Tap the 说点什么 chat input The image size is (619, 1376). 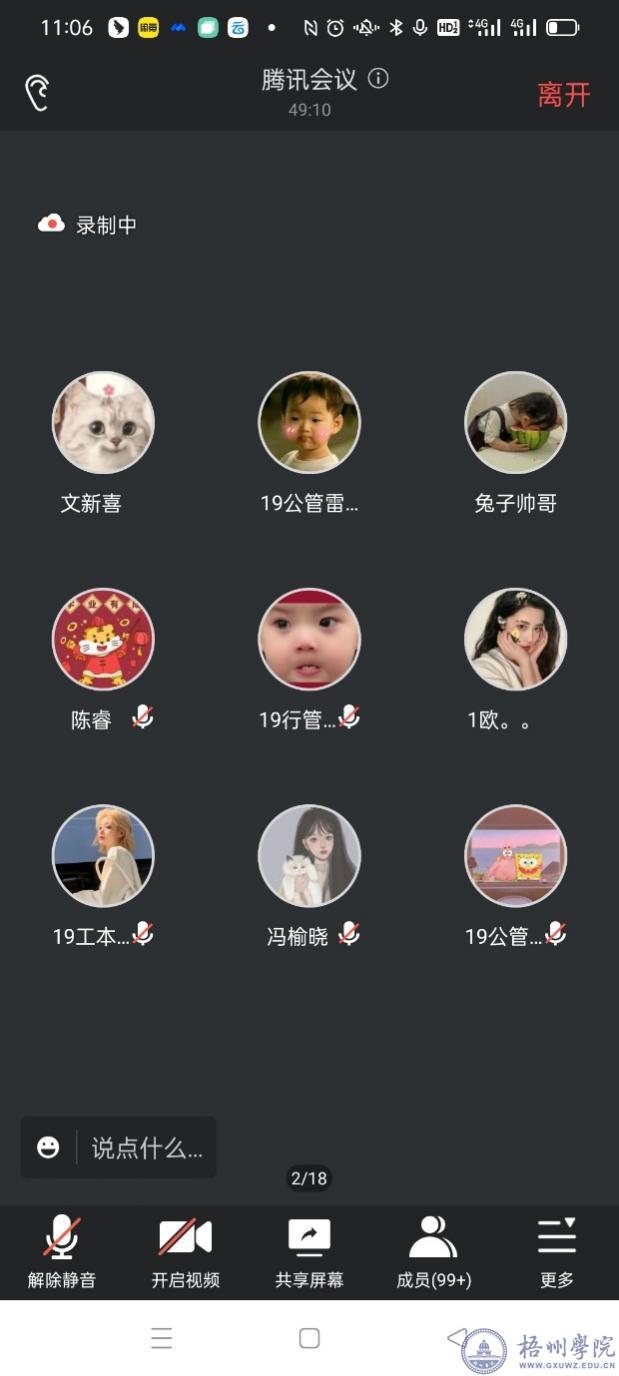(147, 1148)
